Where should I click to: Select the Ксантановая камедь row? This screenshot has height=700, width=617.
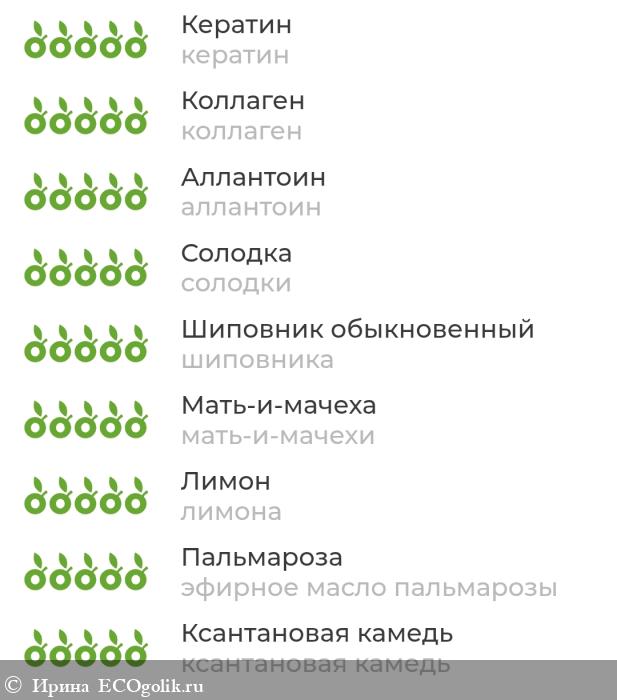pyautogui.click(x=316, y=633)
